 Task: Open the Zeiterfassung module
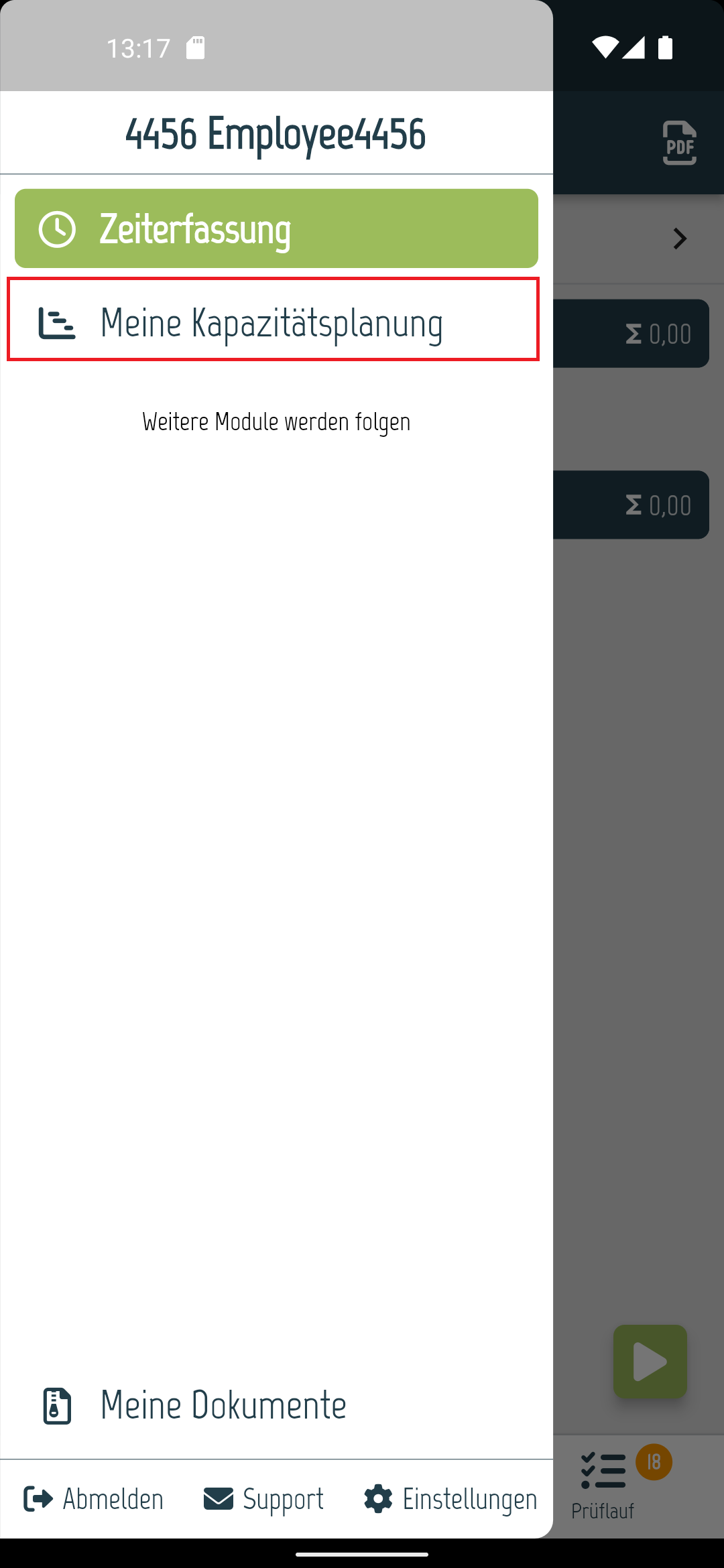click(x=276, y=228)
